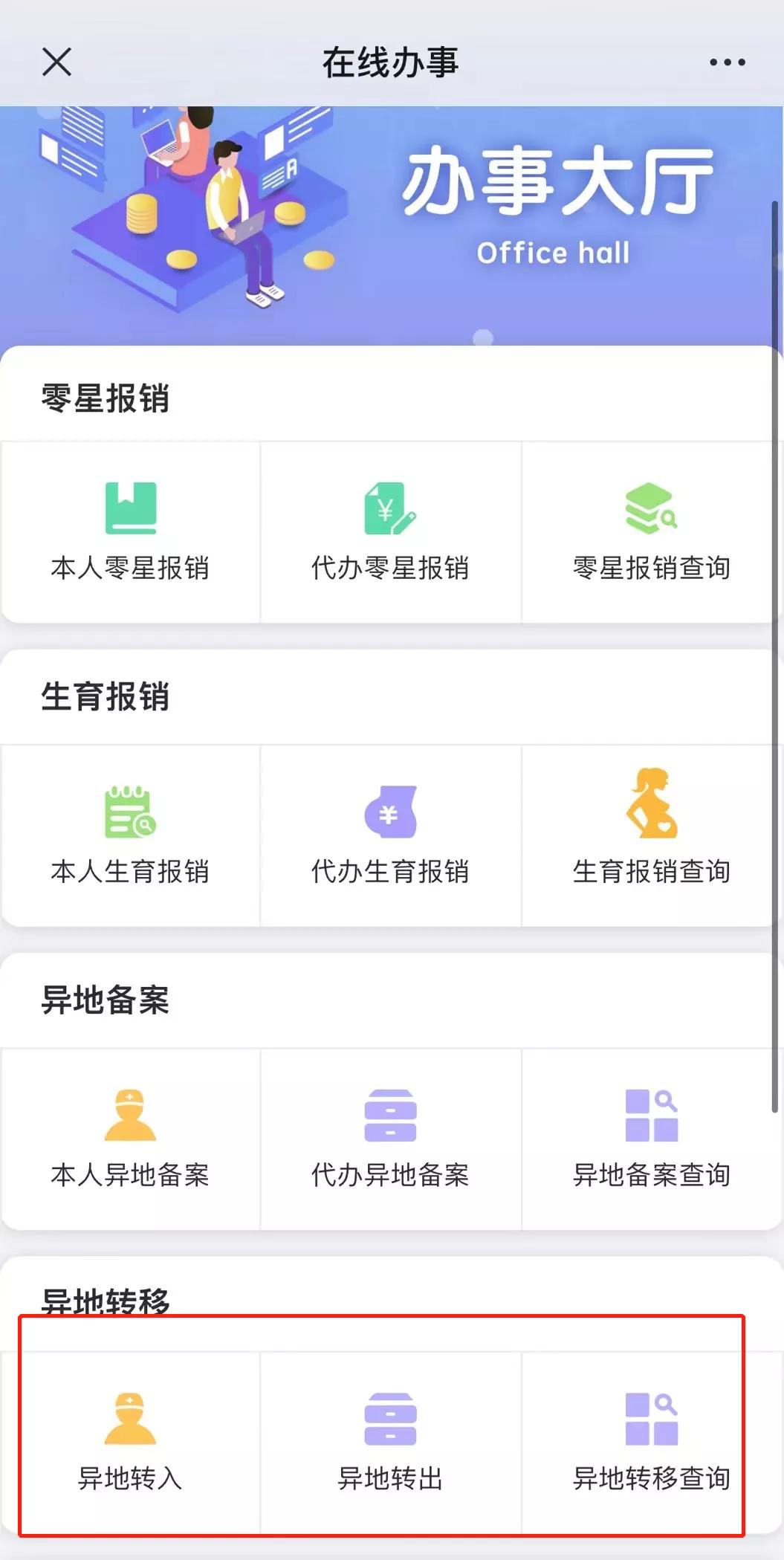The width and height of the screenshot is (784, 1560).
Task: Select the 本人生育报销 notepad icon
Action: 130,812
